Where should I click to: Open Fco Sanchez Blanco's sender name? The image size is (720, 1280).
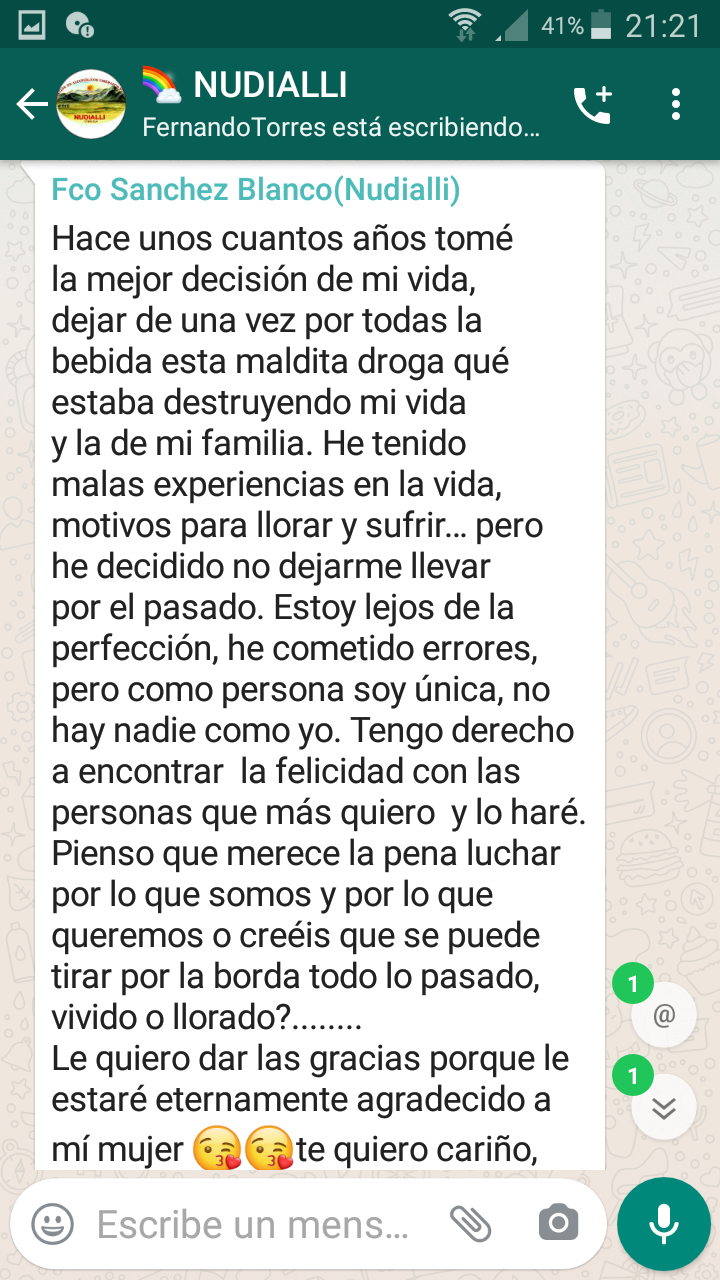(x=255, y=190)
